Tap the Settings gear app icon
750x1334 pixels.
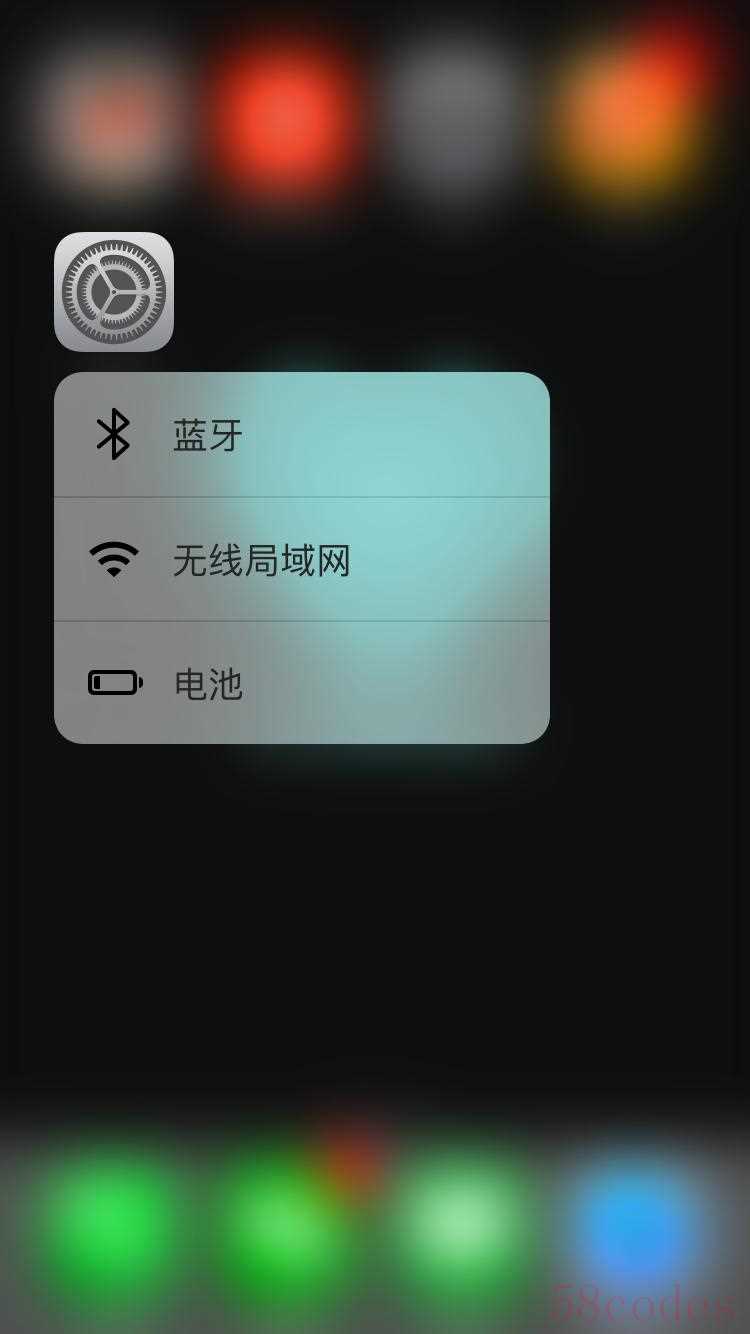pyautogui.click(x=114, y=292)
